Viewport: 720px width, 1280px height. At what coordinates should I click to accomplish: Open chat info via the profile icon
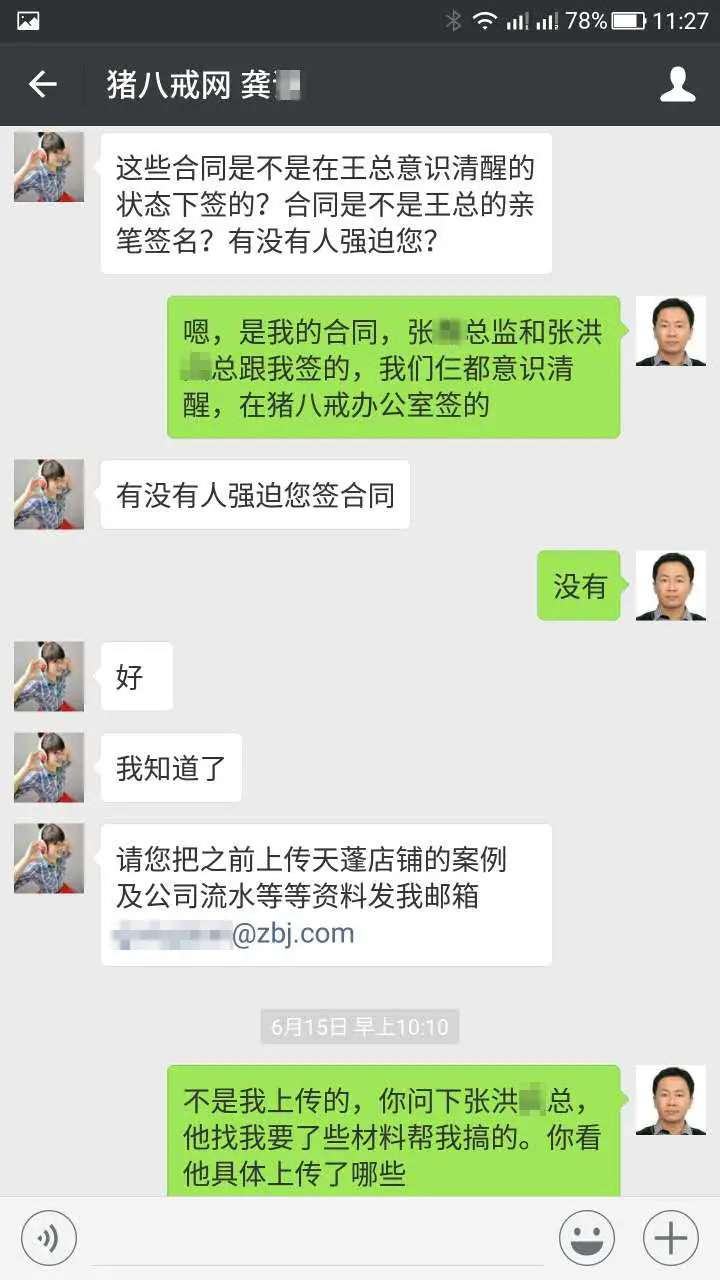coord(677,85)
